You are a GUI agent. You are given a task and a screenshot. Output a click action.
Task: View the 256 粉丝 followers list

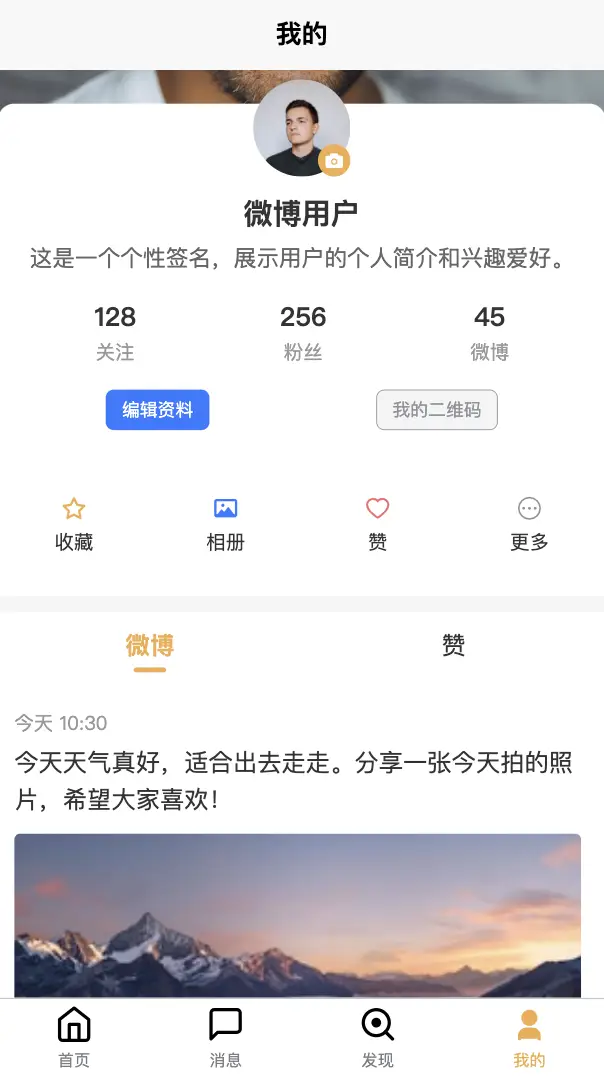click(x=303, y=333)
